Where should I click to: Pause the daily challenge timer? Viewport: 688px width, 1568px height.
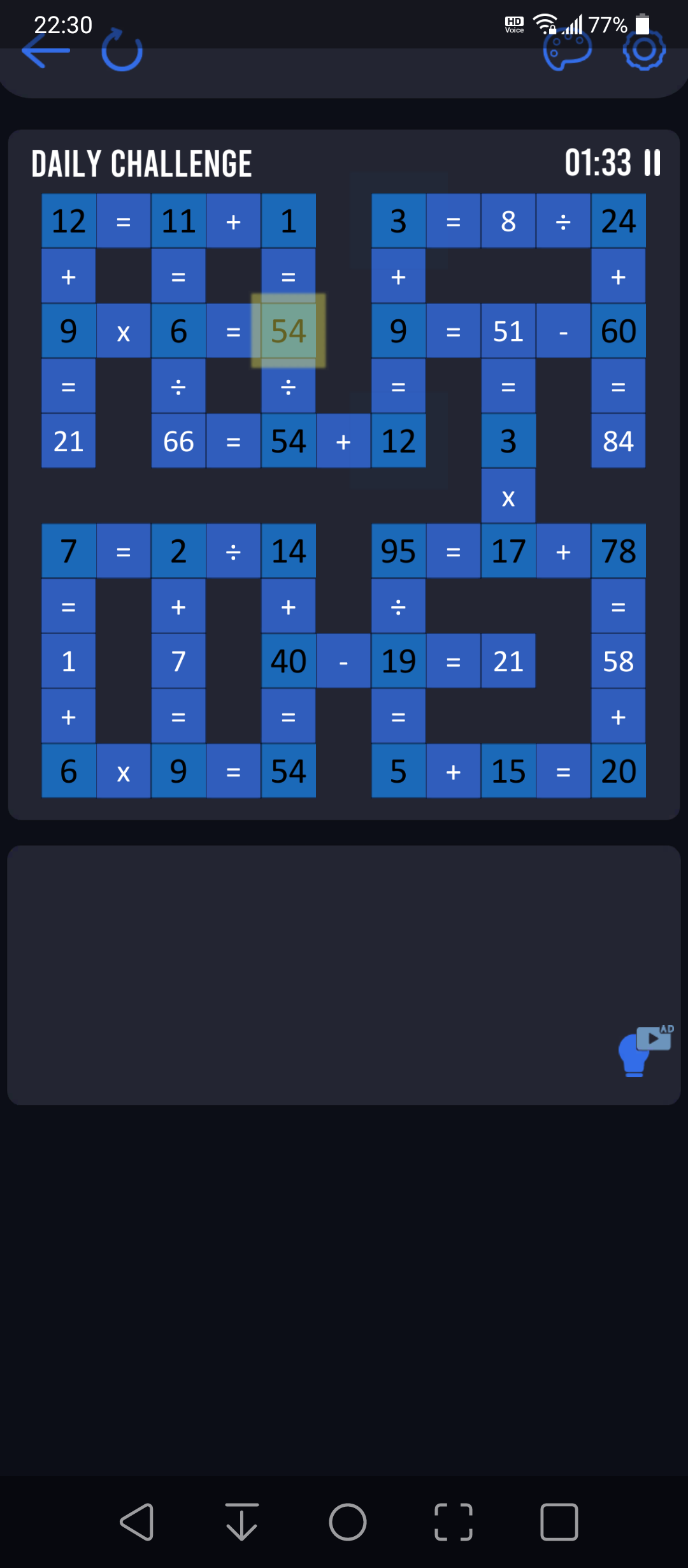[652, 163]
